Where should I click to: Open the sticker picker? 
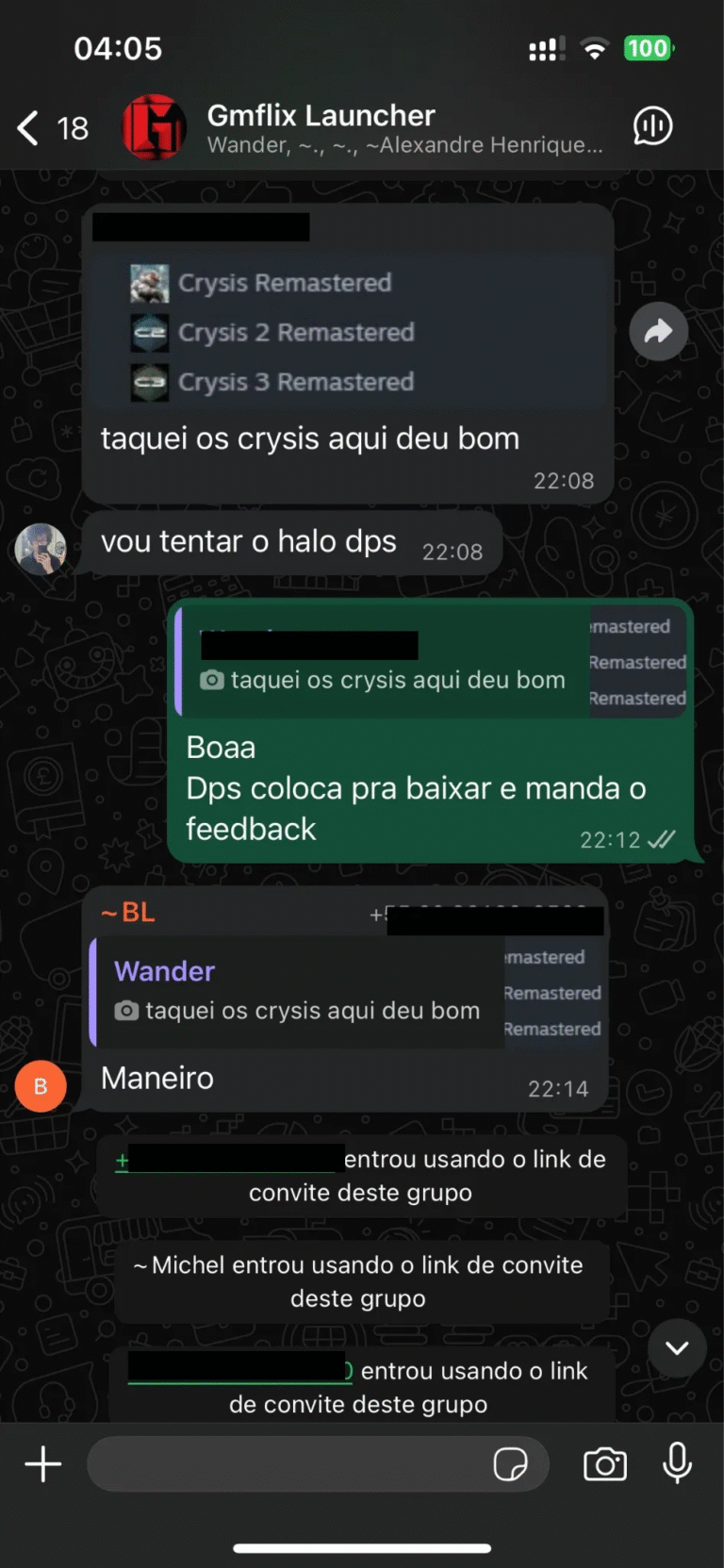coord(510,1464)
